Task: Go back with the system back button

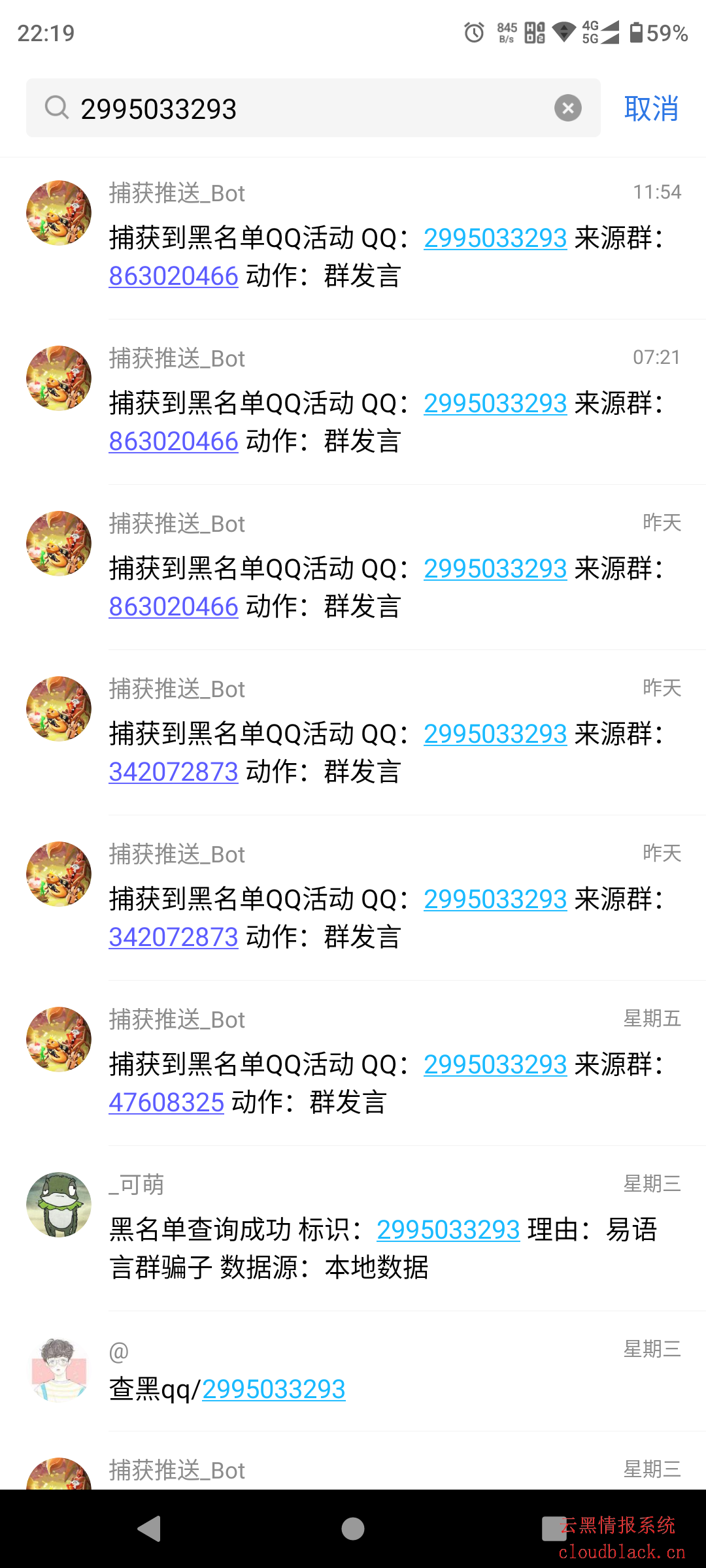Action: 150,1529
